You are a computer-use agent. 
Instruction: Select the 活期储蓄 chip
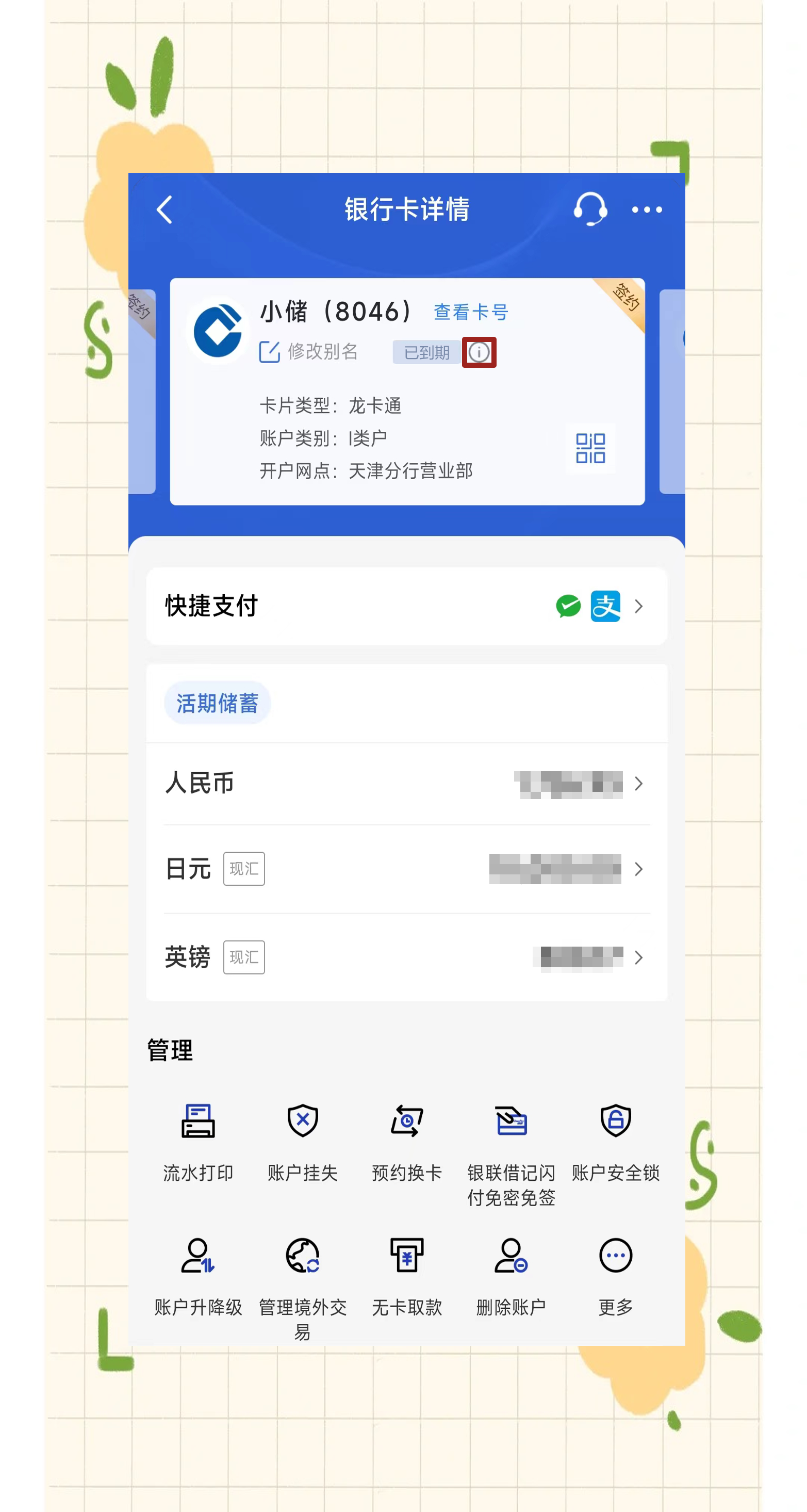click(x=217, y=703)
